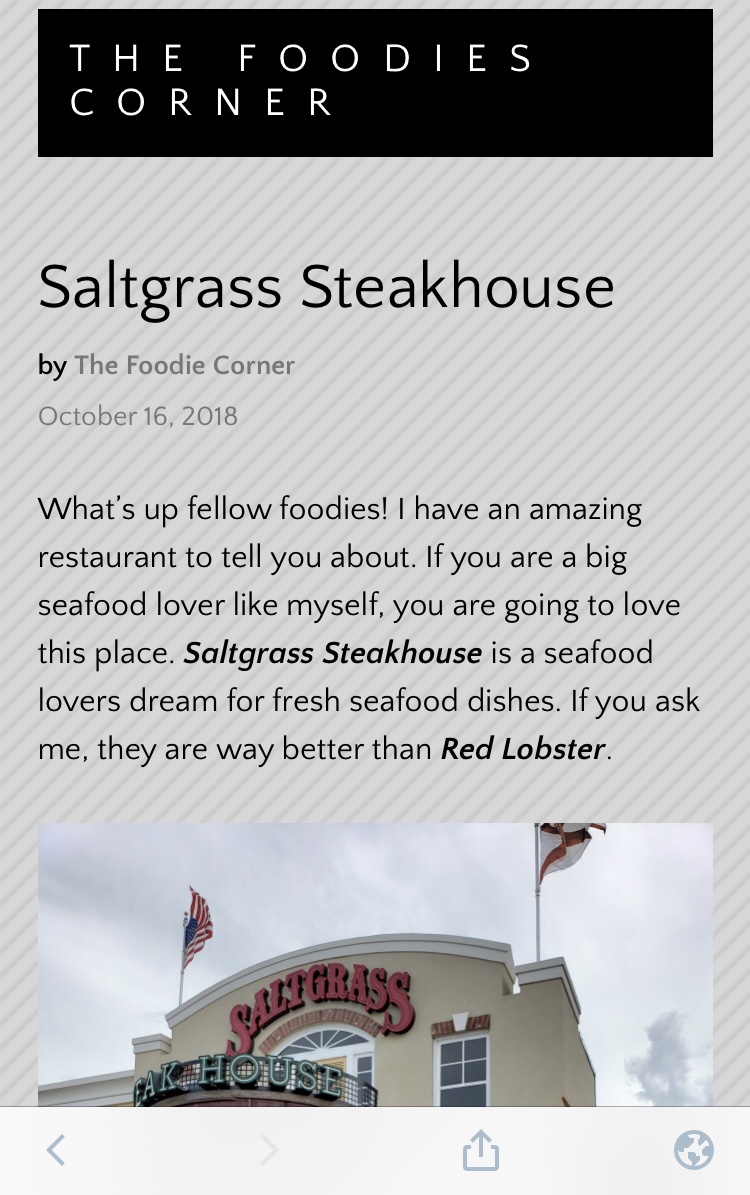The width and height of the screenshot is (750, 1195).
Task: Open The Foodies Corner site header
Action: tap(302, 80)
